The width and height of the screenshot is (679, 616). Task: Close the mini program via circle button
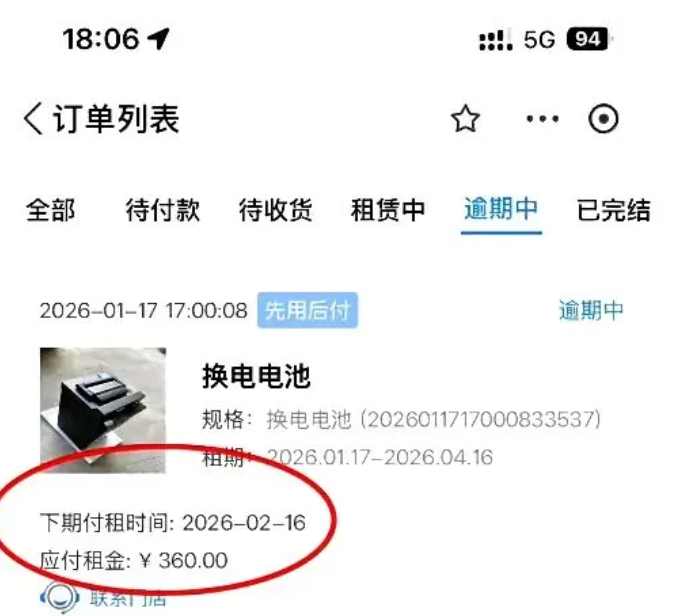604,120
